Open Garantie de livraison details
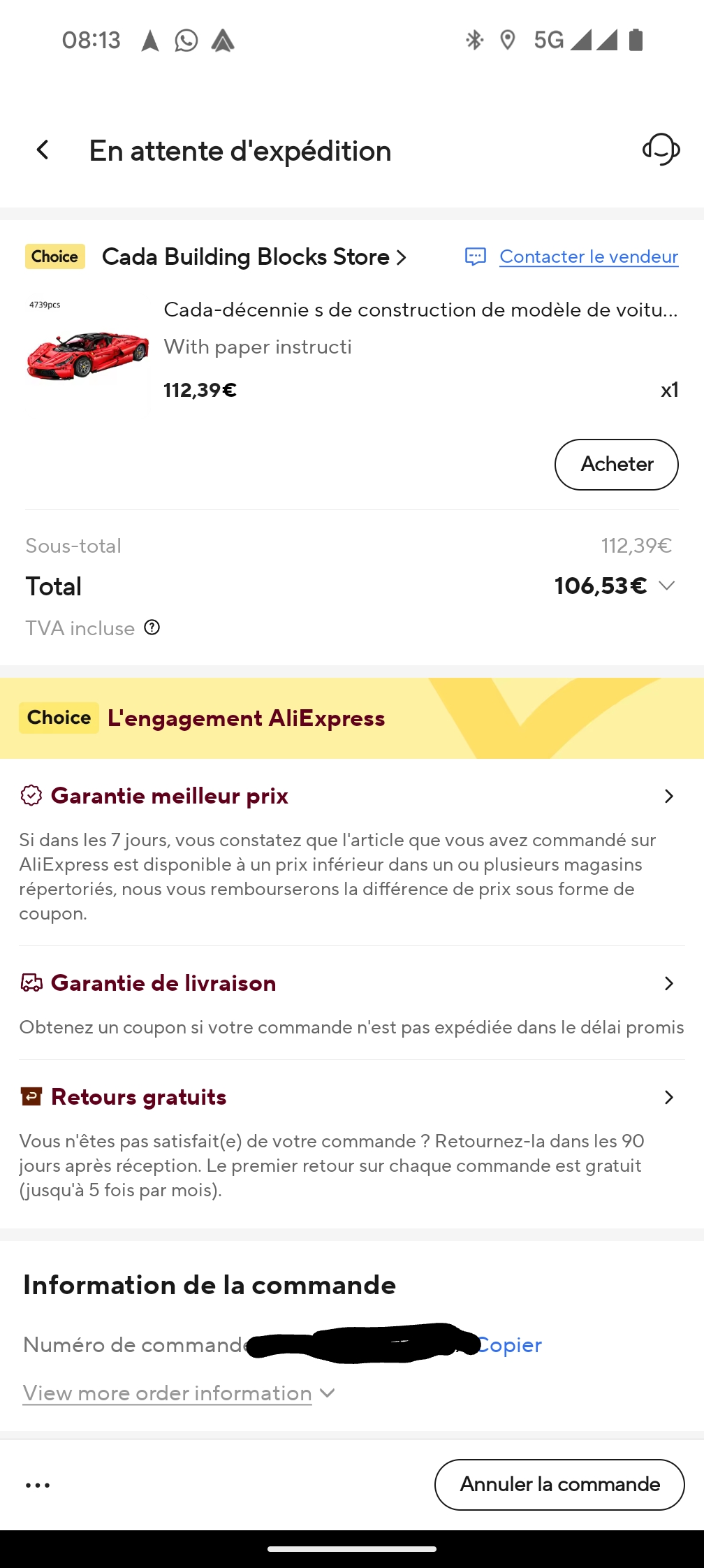This screenshot has height=1568, width=704. (x=668, y=983)
